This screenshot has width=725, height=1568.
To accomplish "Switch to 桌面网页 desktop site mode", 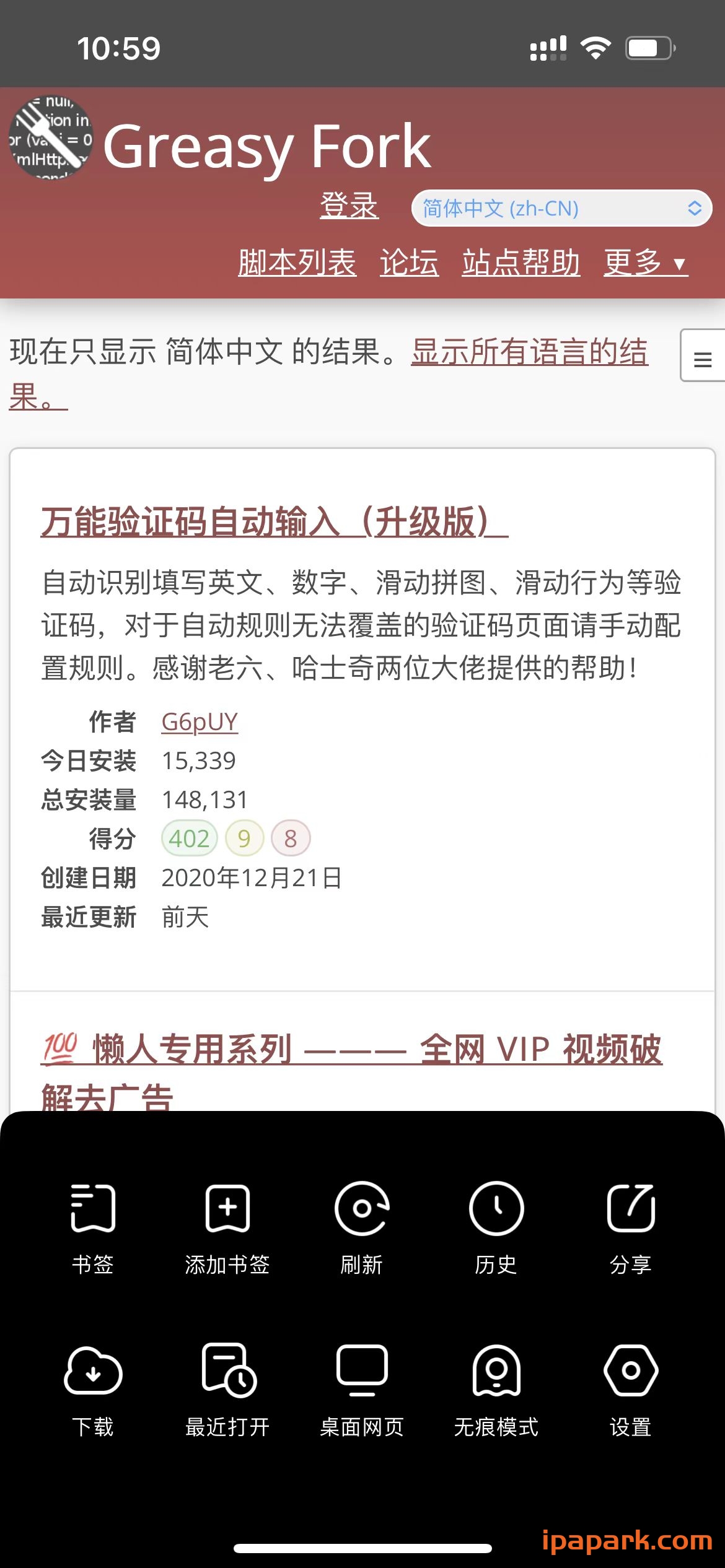I will click(361, 1370).
